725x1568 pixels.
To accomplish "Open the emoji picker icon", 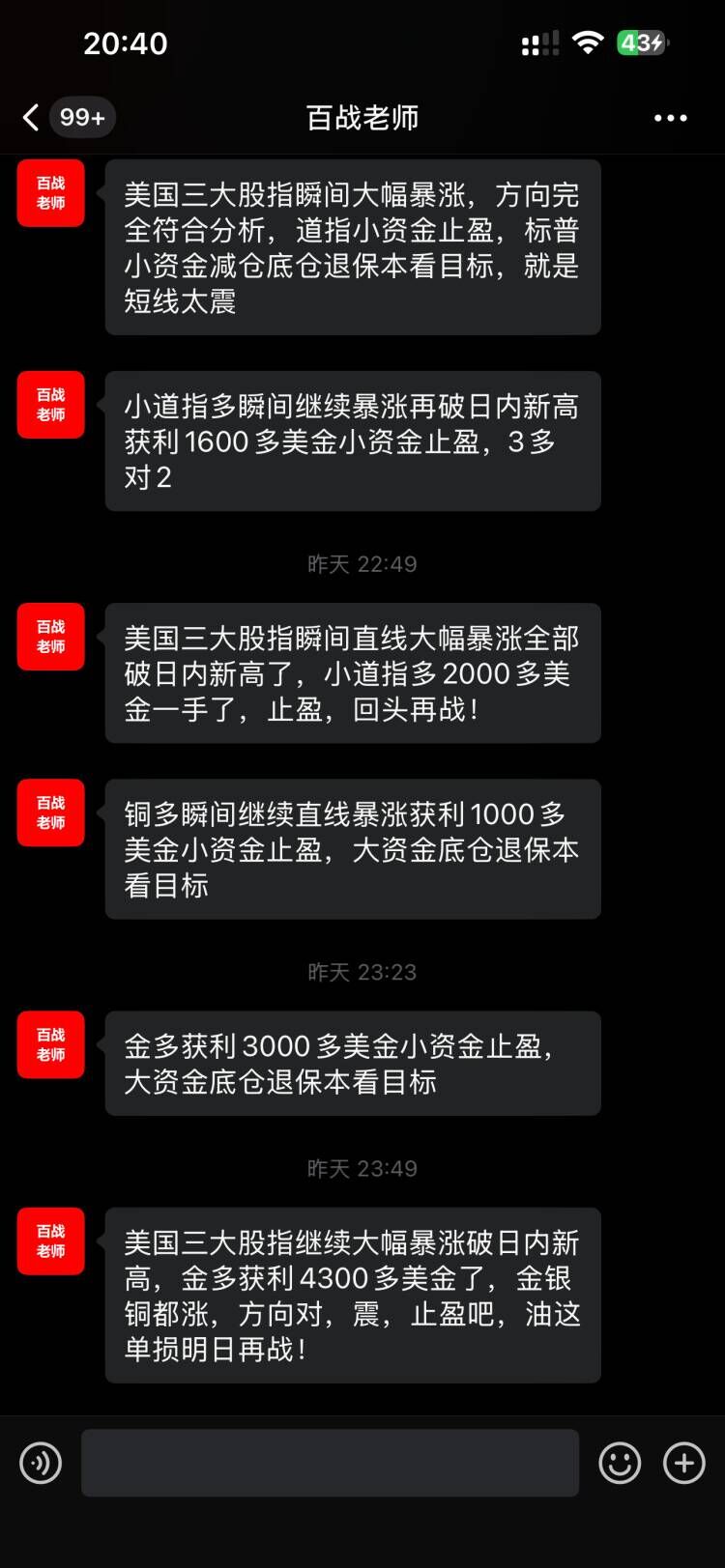I will (x=621, y=1463).
